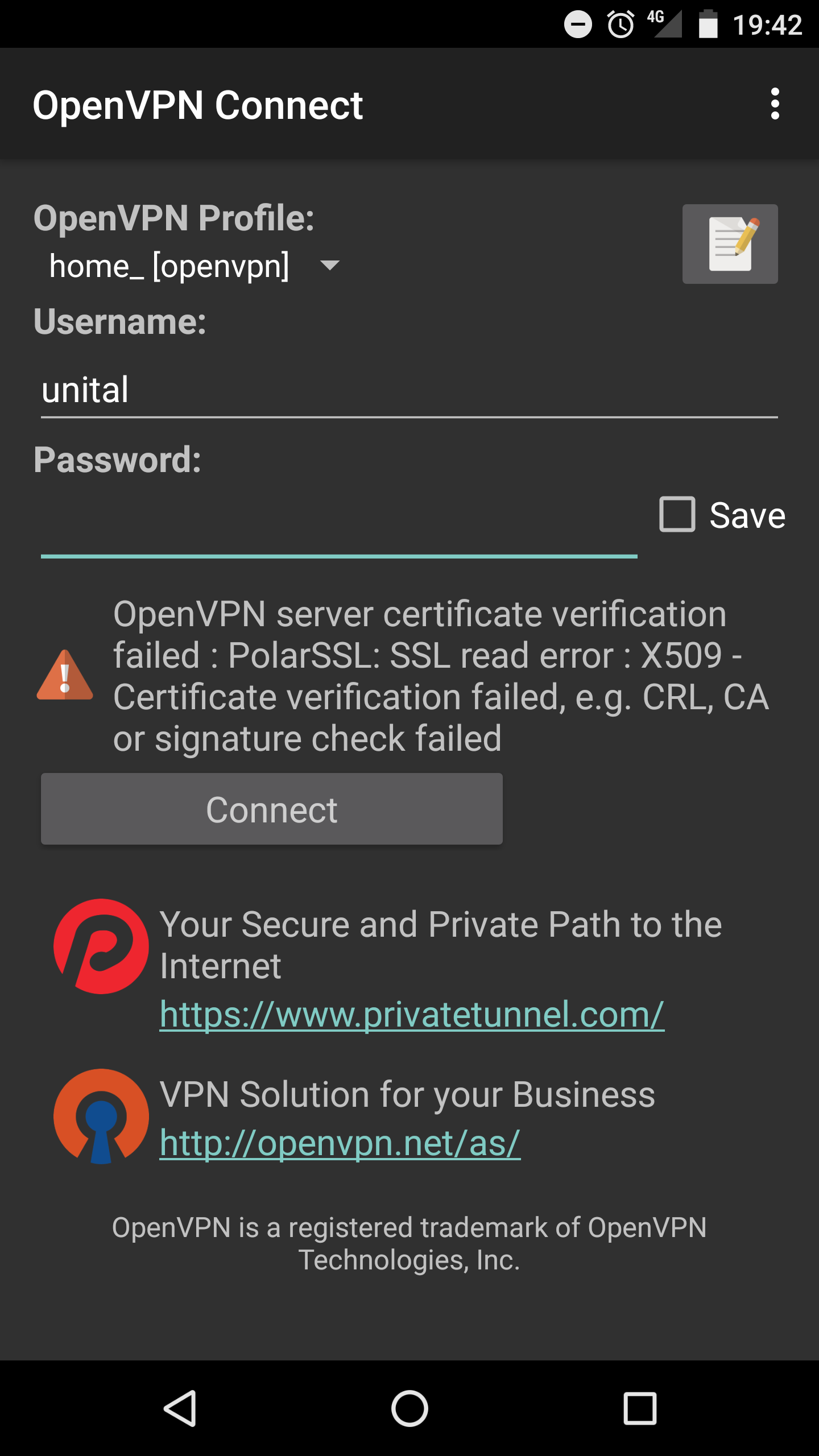819x1456 pixels.
Task: Open the privatetunnel.com link
Action: point(412,1014)
